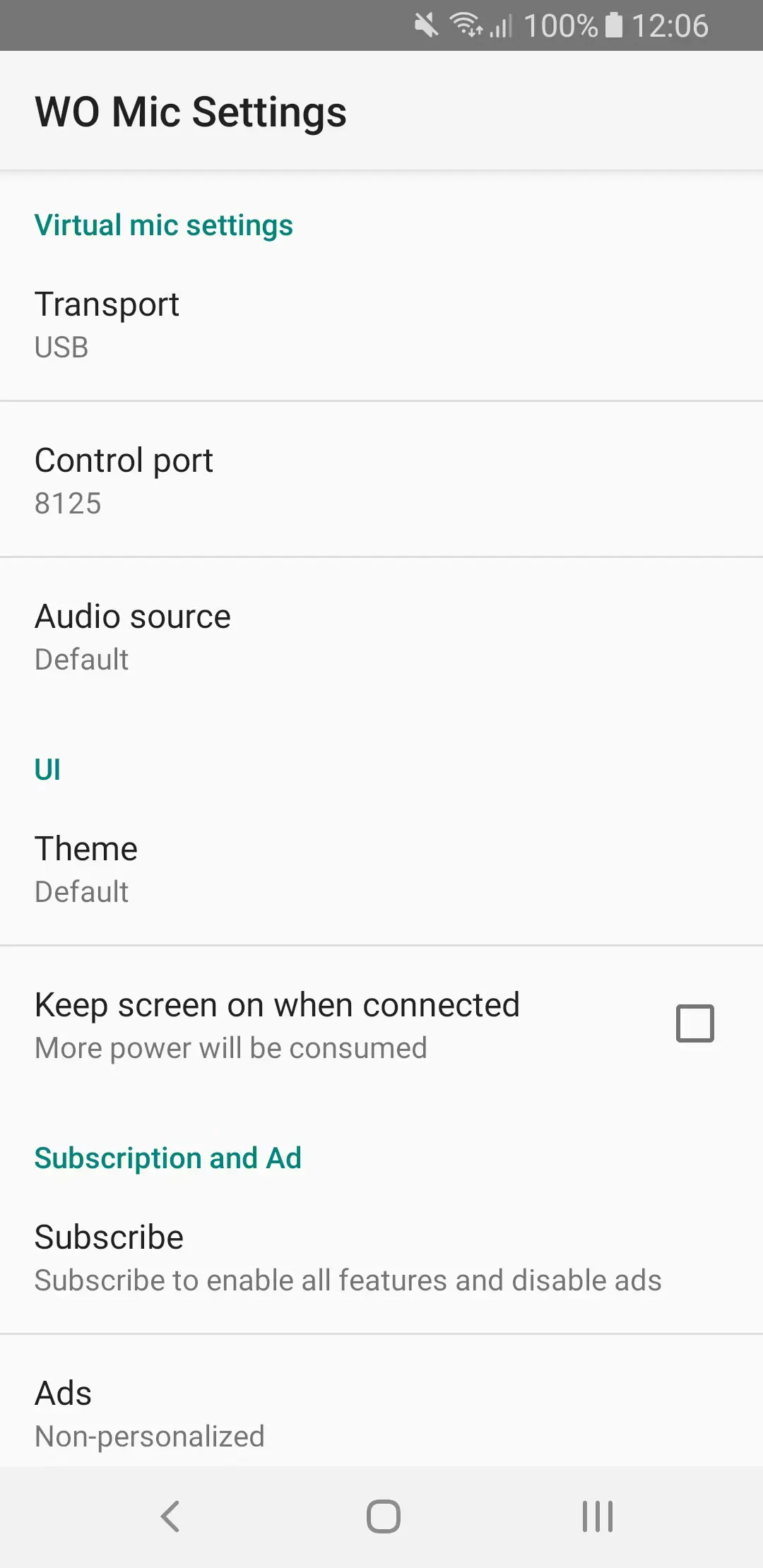Viewport: 763px width, 1568px height.
Task: Change the Control port value
Action: [x=381, y=480]
